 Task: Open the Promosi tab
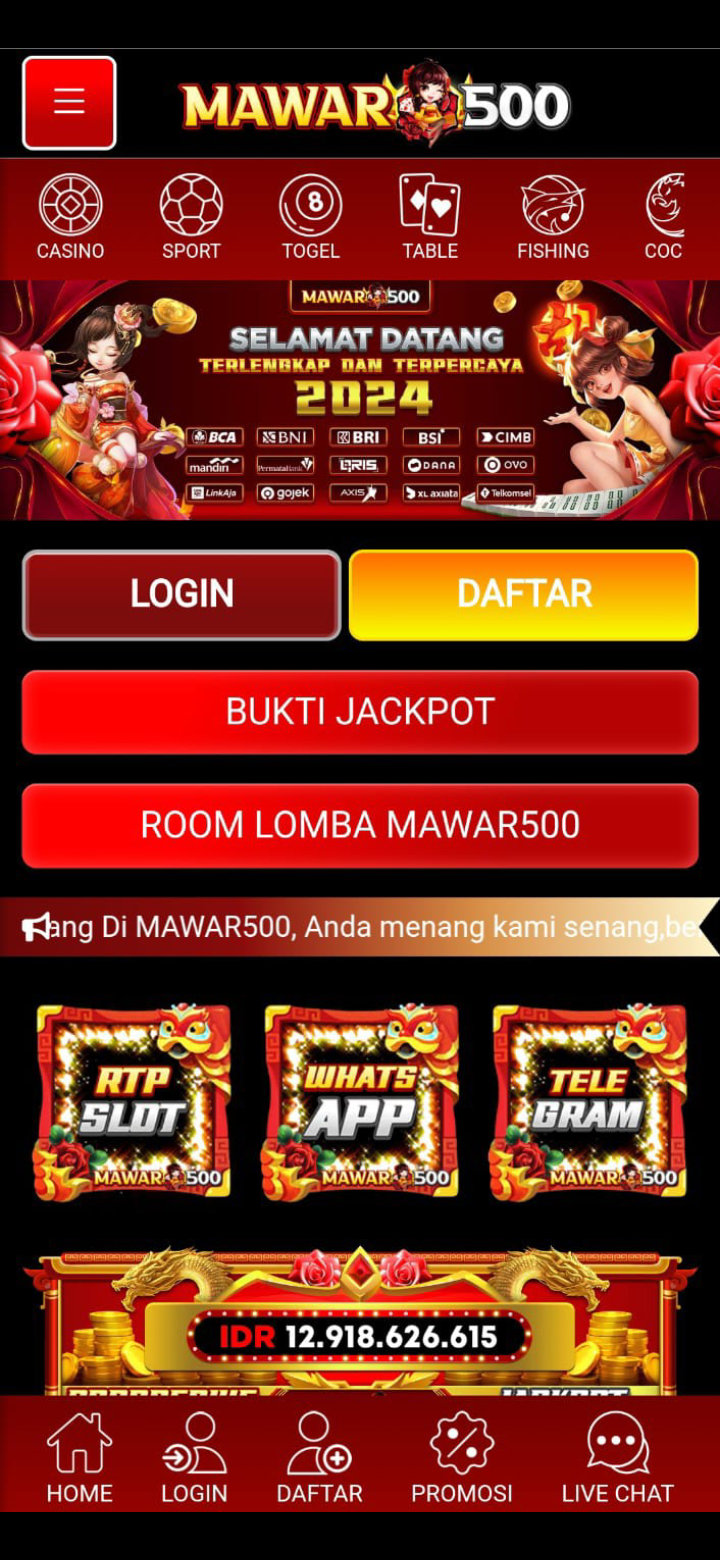[461, 1457]
